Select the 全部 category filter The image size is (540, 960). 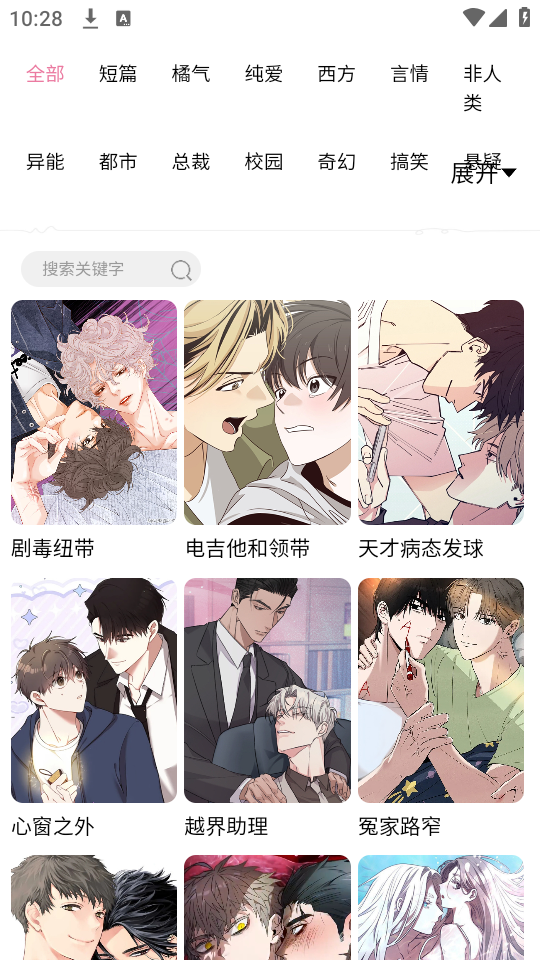[45, 73]
